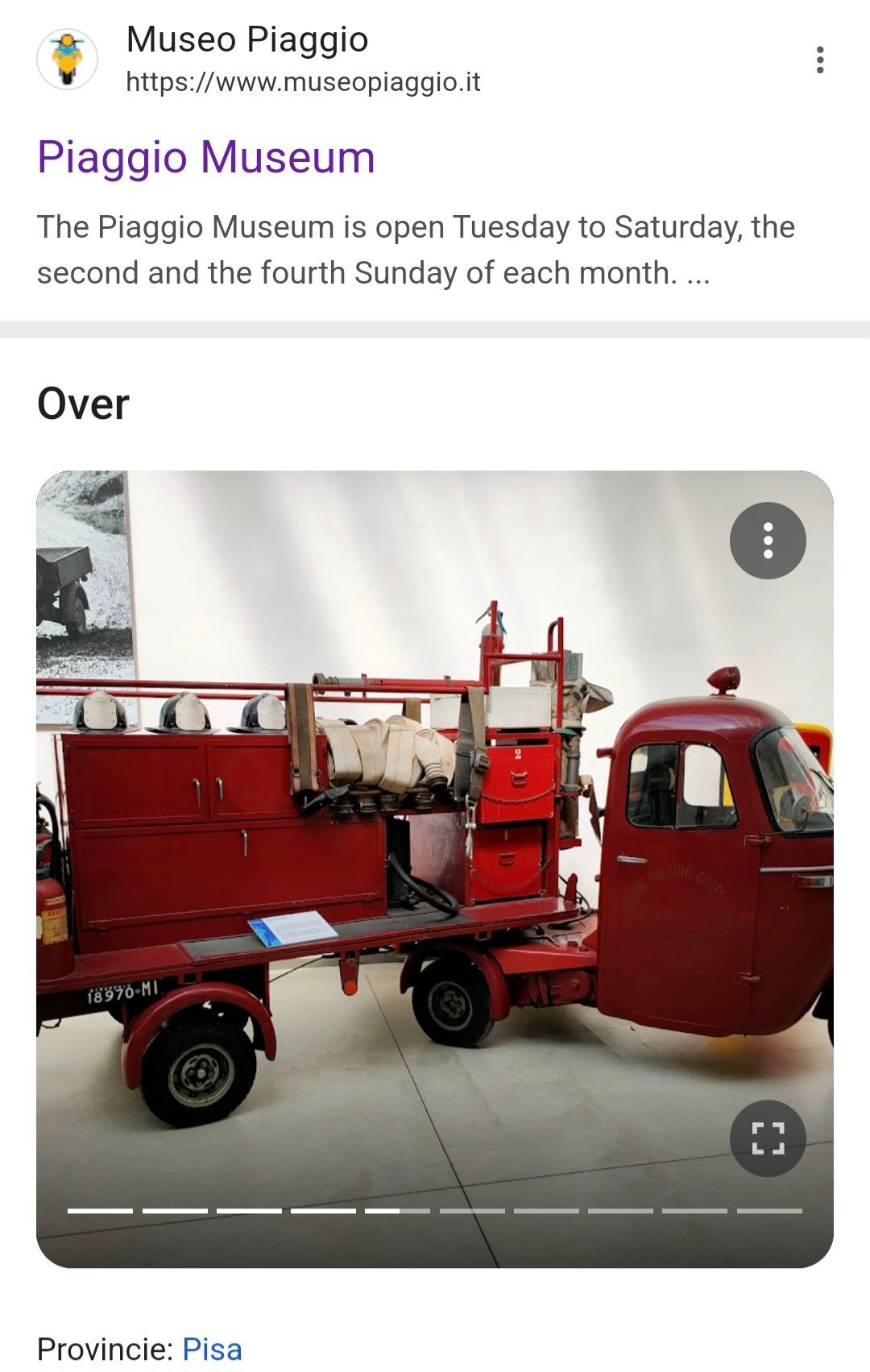Open the Piaggio Museum search result link
870x1372 pixels.
pos(206,156)
